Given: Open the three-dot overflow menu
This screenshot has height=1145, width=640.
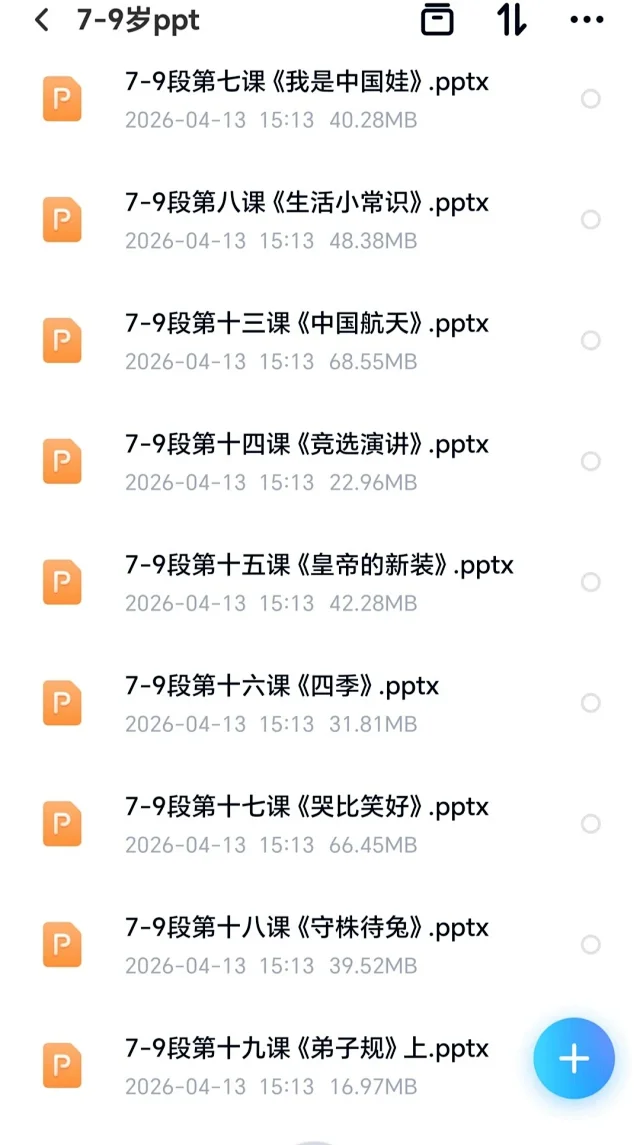Looking at the screenshot, I should coord(586,20).
